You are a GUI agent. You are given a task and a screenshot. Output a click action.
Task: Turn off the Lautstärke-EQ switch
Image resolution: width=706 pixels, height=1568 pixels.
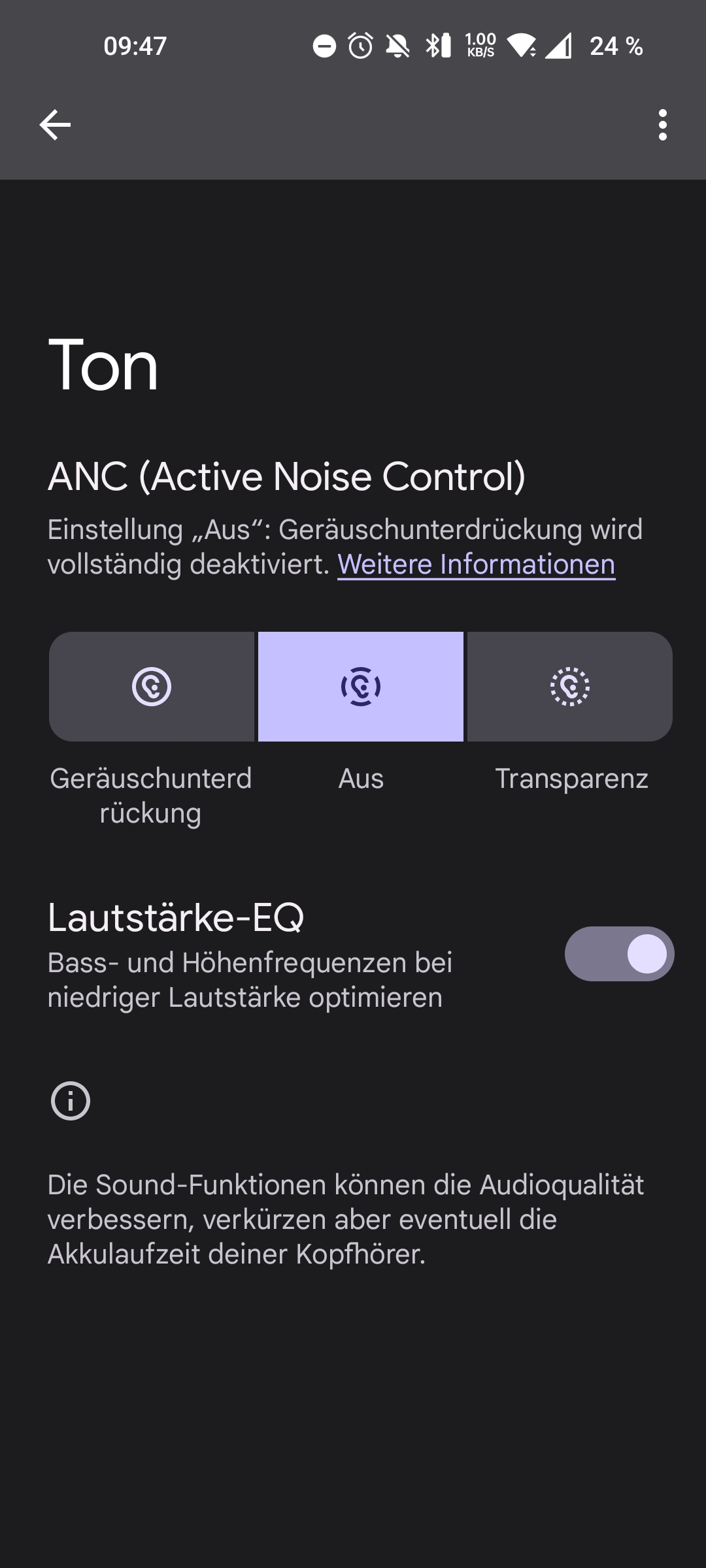point(619,954)
